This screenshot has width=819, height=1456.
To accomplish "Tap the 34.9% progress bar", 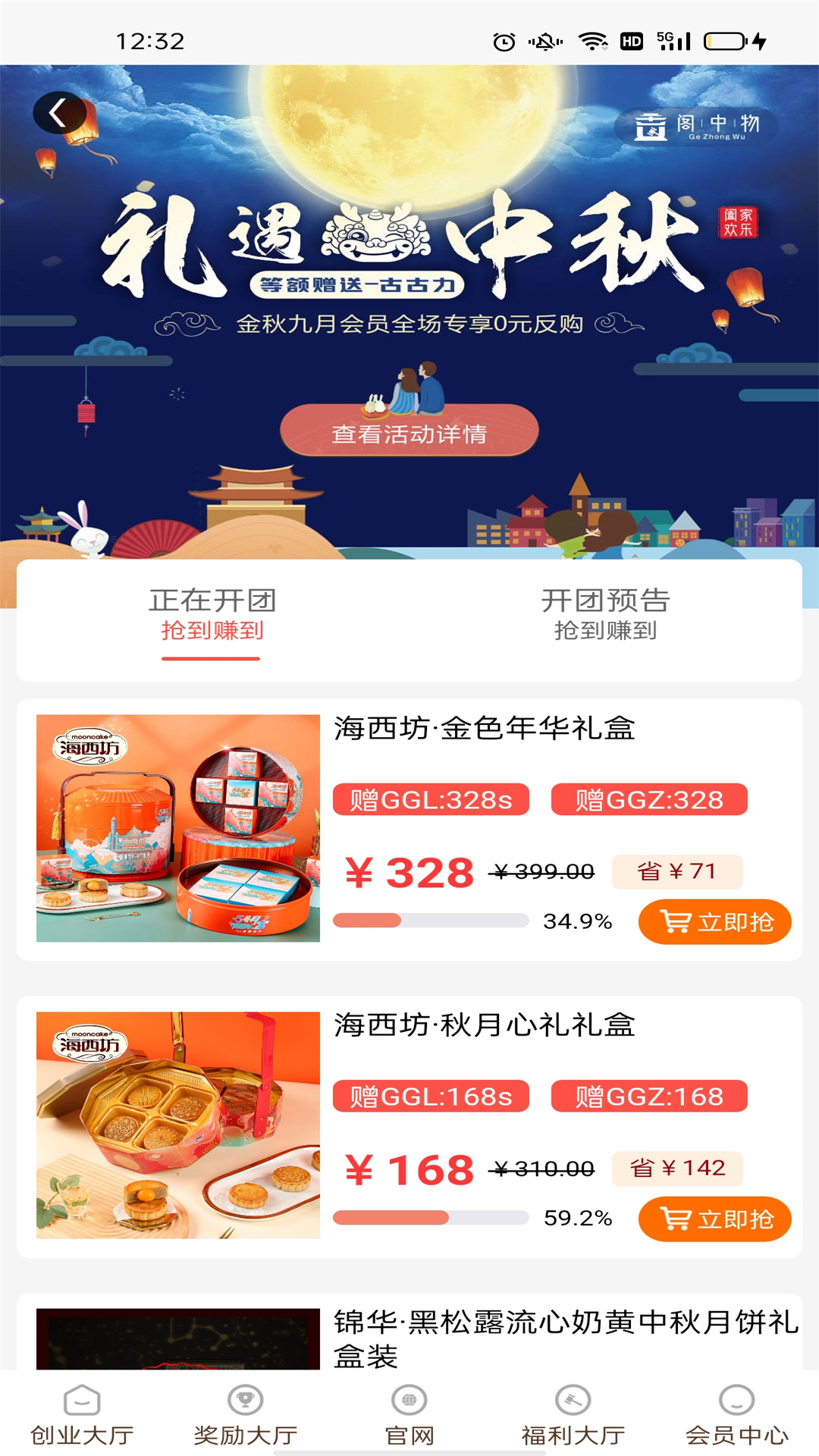I will [x=432, y=921].
